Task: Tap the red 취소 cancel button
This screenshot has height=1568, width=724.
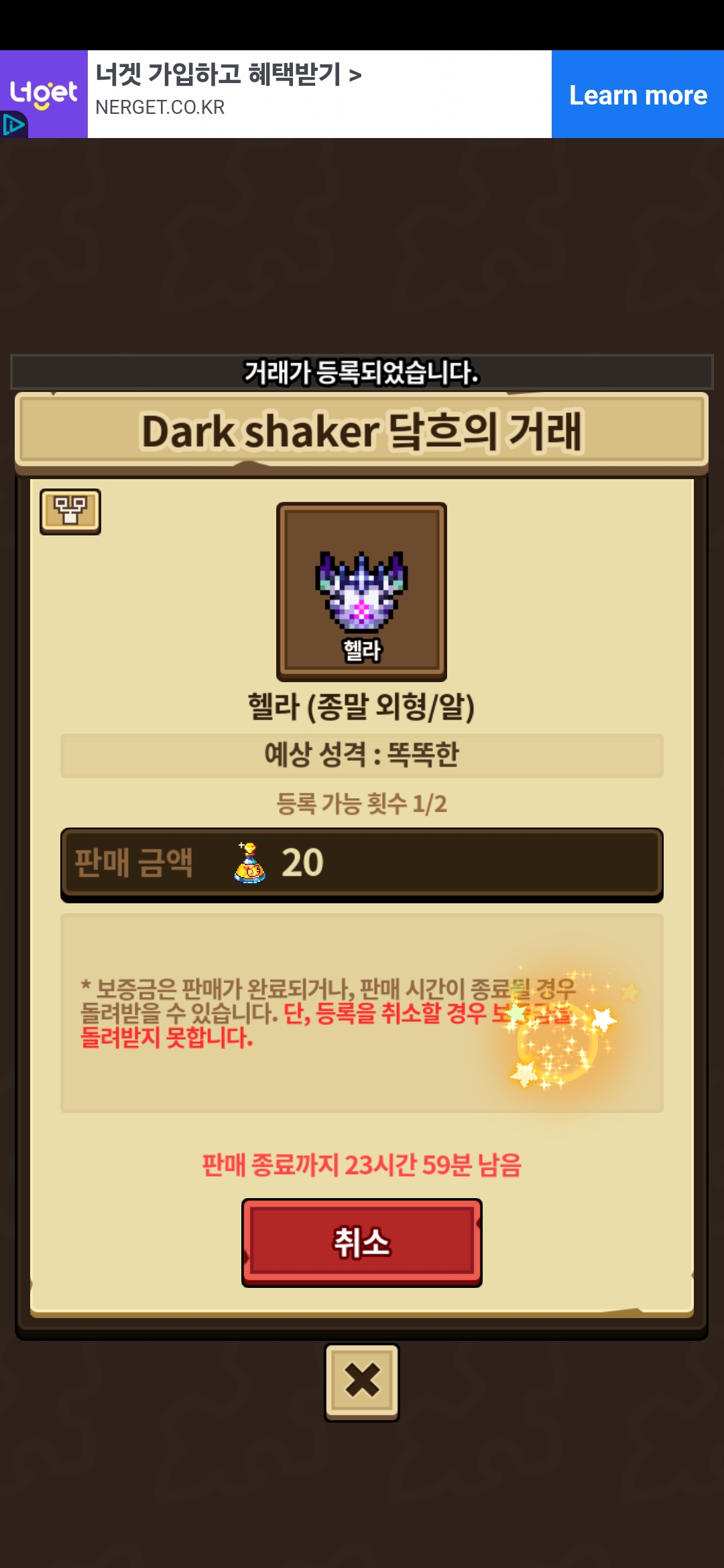Action: click(x=361, y=1242)
